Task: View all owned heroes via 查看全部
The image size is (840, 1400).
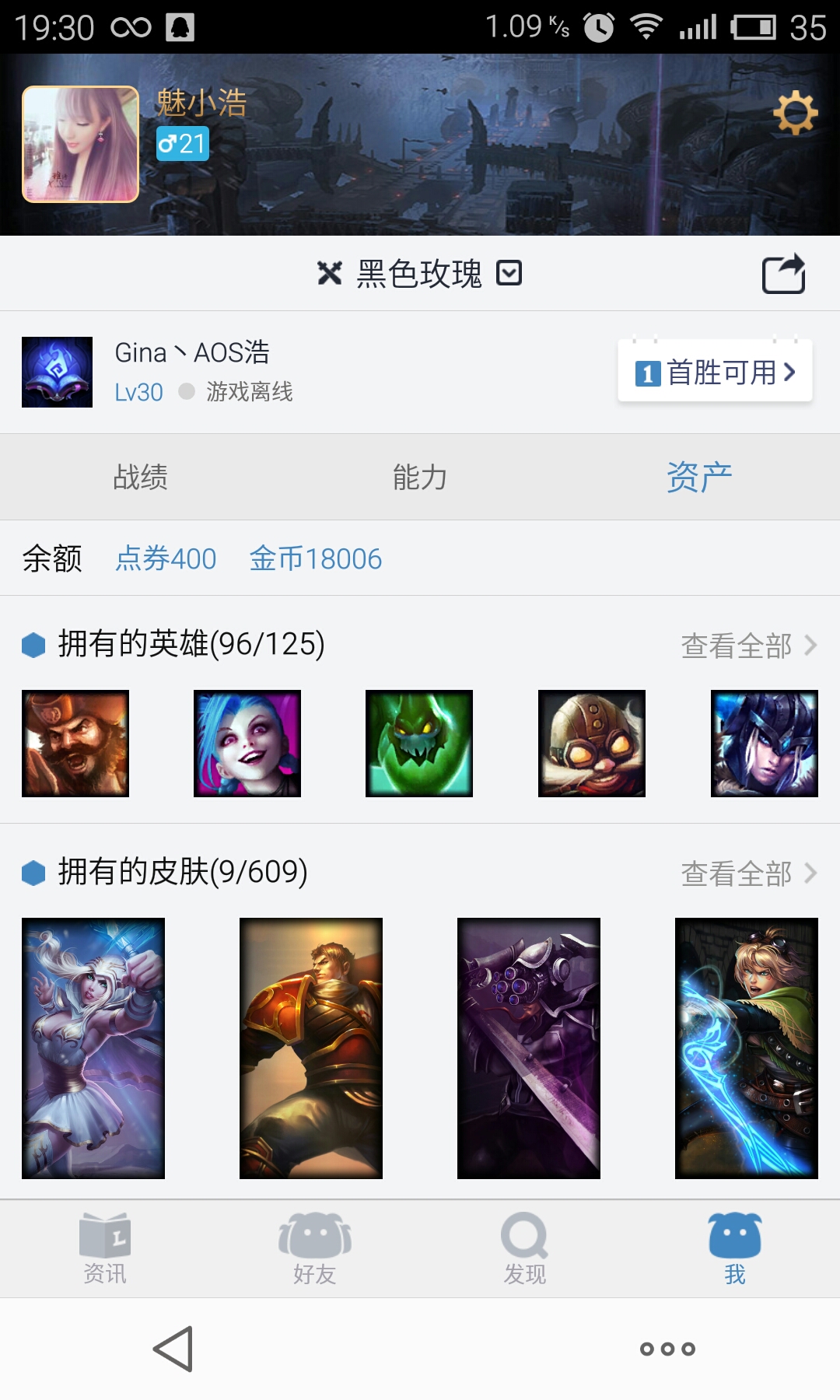Action: pyautogui.click(x=749, y=646)
